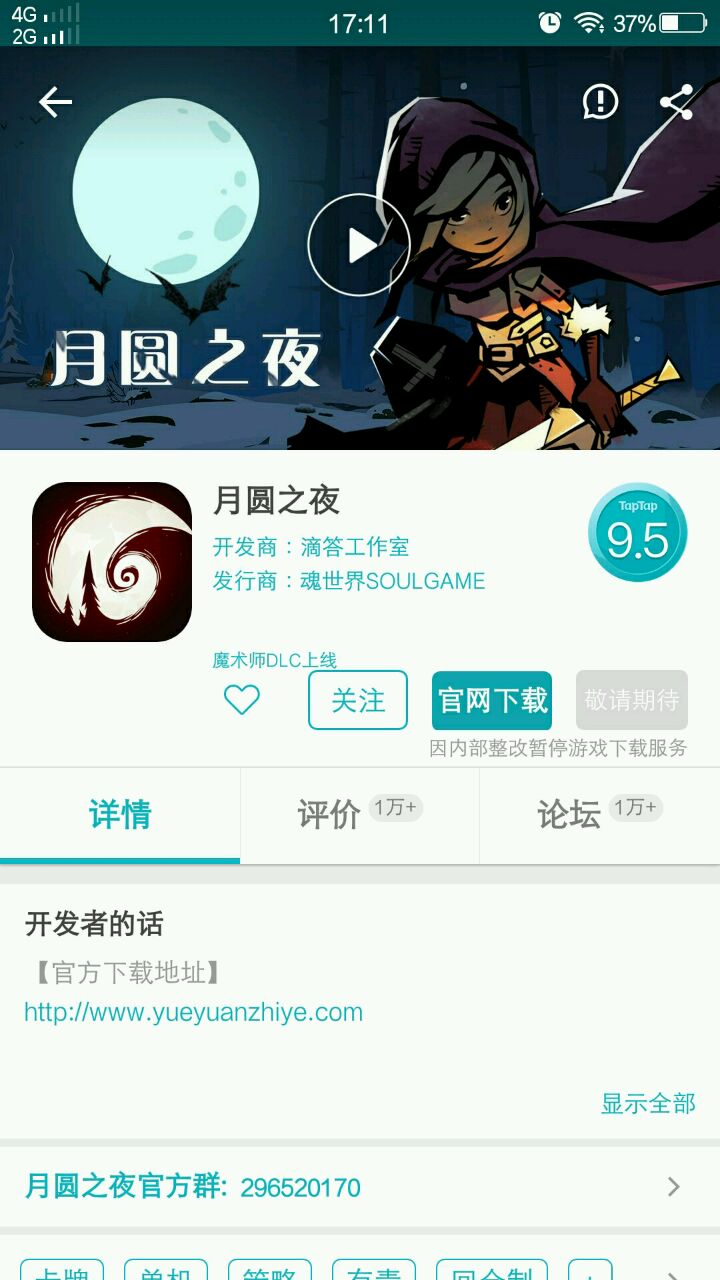Share the 月圆之夜 game page

tap(677, 102)
